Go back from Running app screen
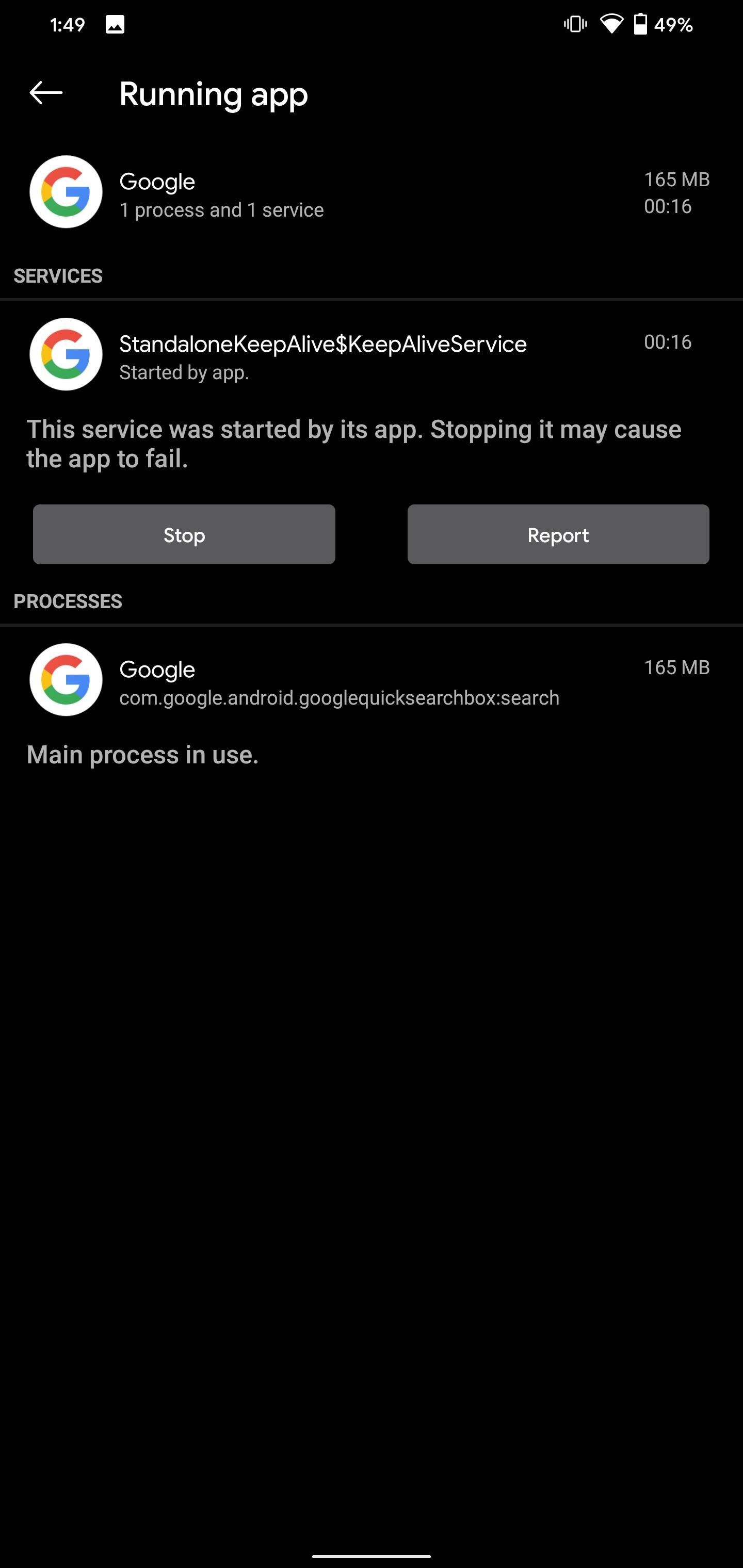The image size is (743, 1568). (x=46, y=93)
